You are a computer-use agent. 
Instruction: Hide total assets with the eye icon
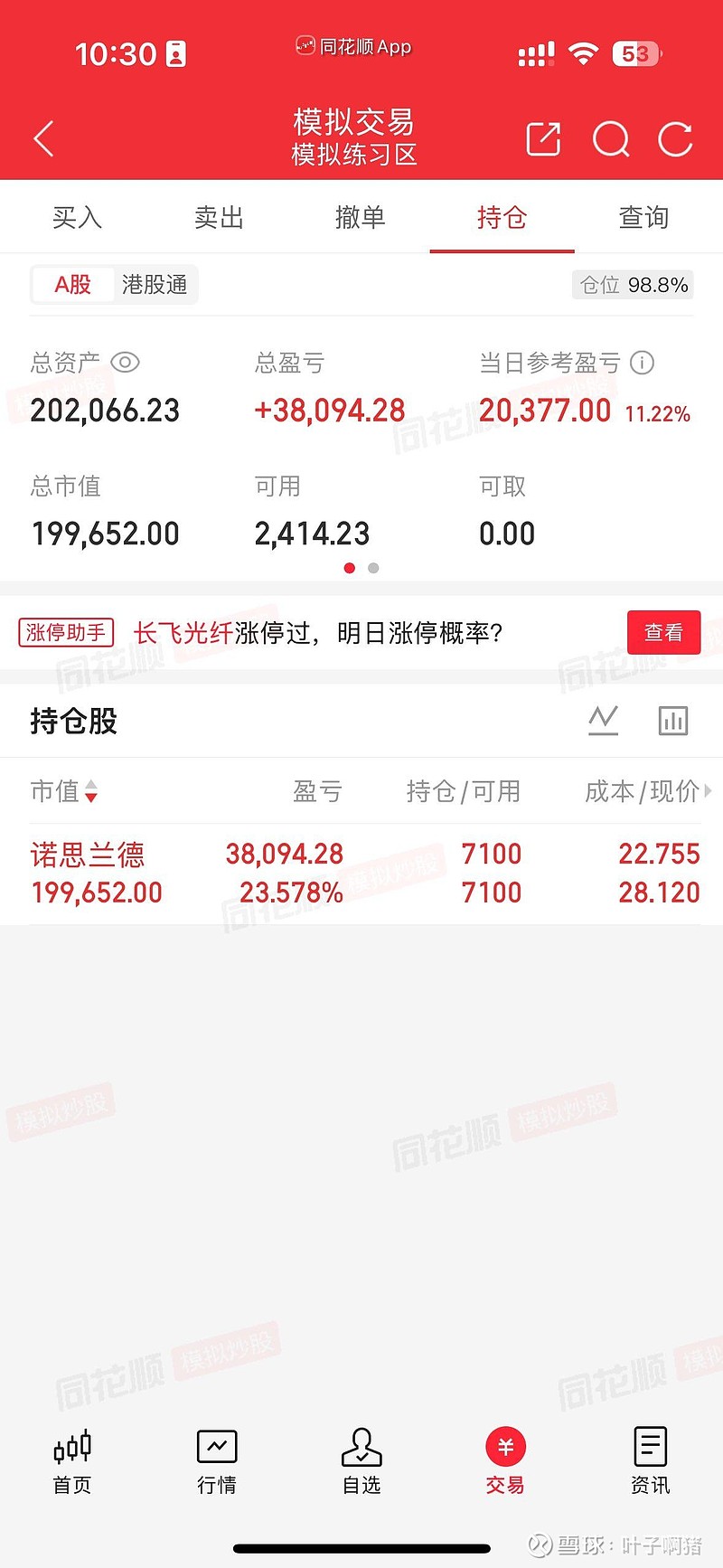(125, 363)
